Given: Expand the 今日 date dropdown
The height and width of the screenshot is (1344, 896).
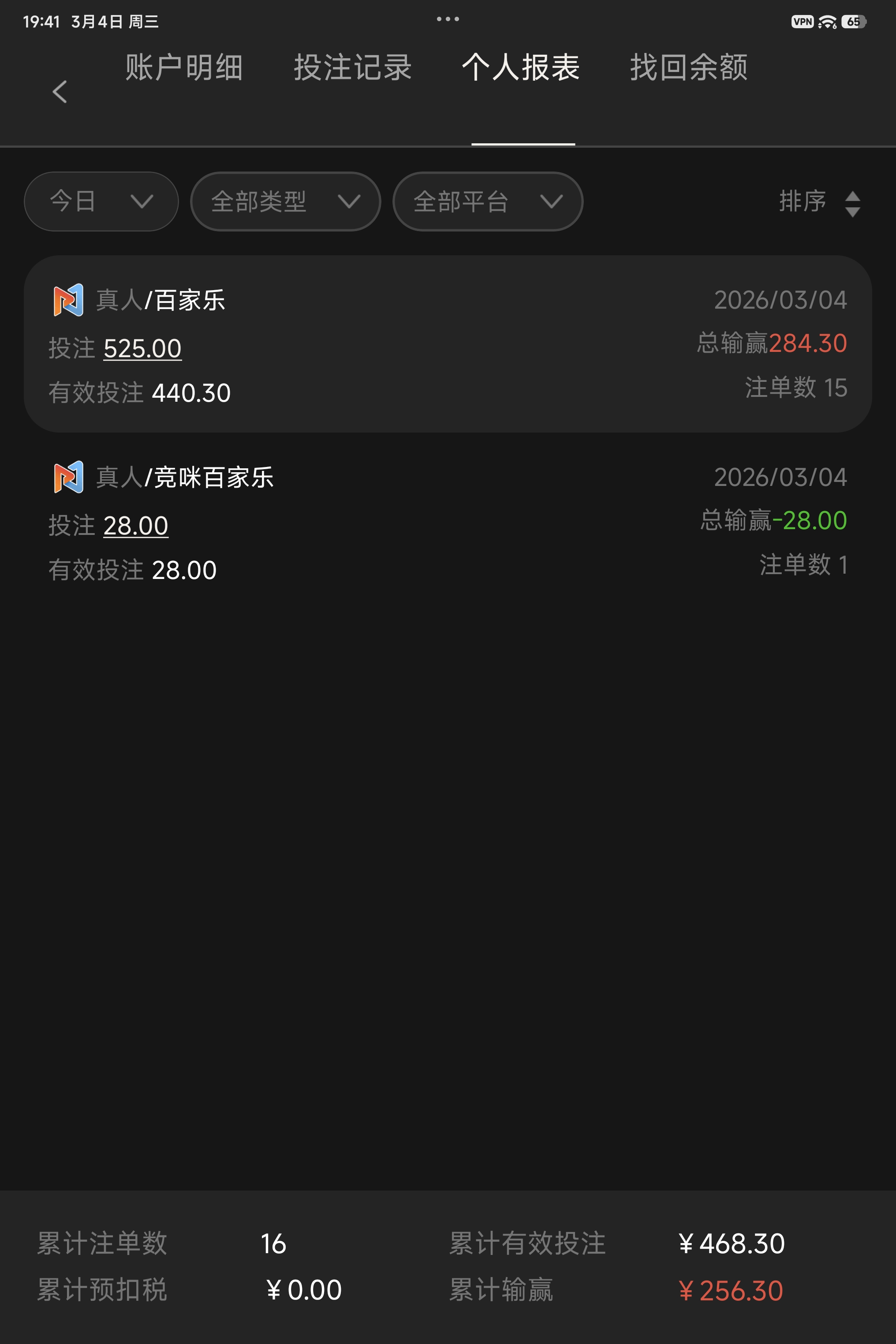Looking at the screenshot, I should [x=101, y=201].
